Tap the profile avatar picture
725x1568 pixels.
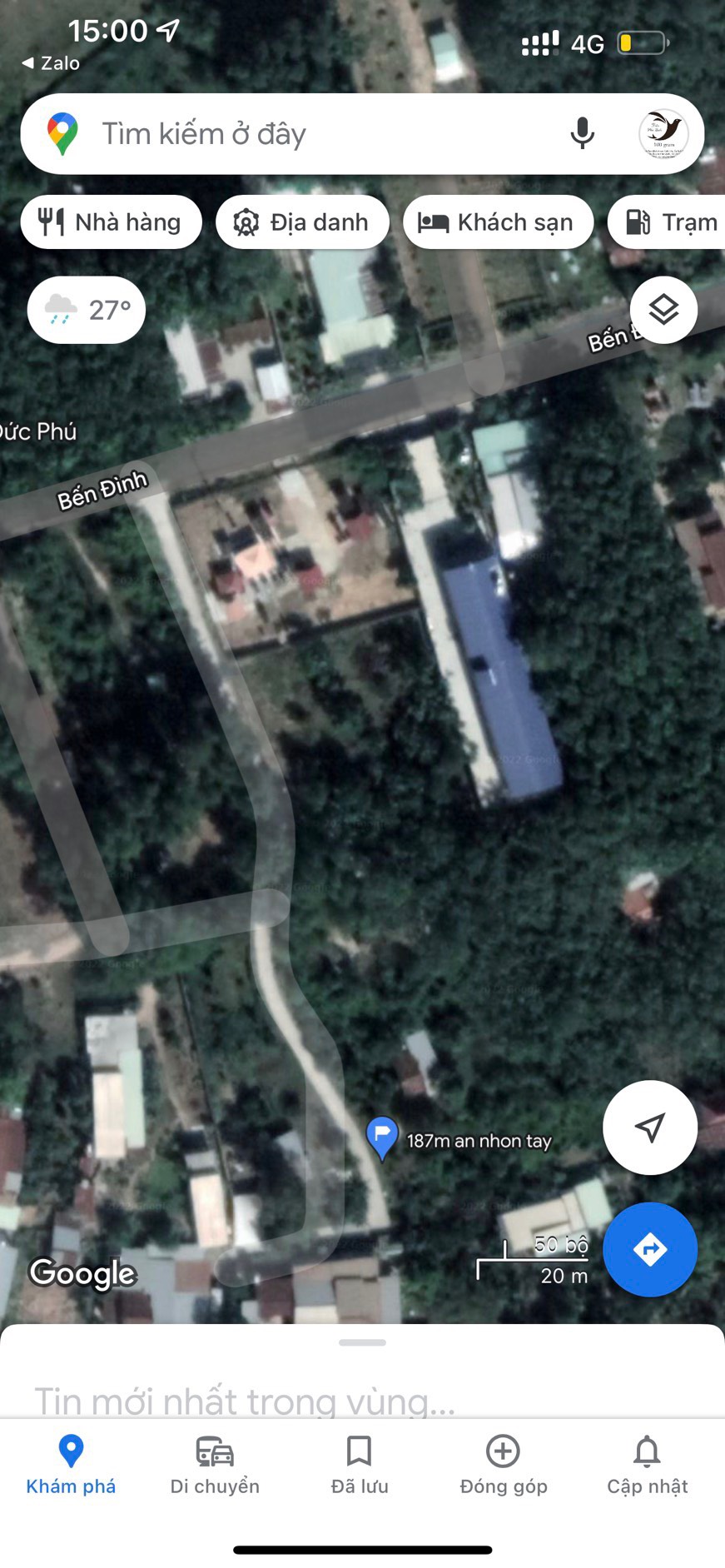click(662, 133)
